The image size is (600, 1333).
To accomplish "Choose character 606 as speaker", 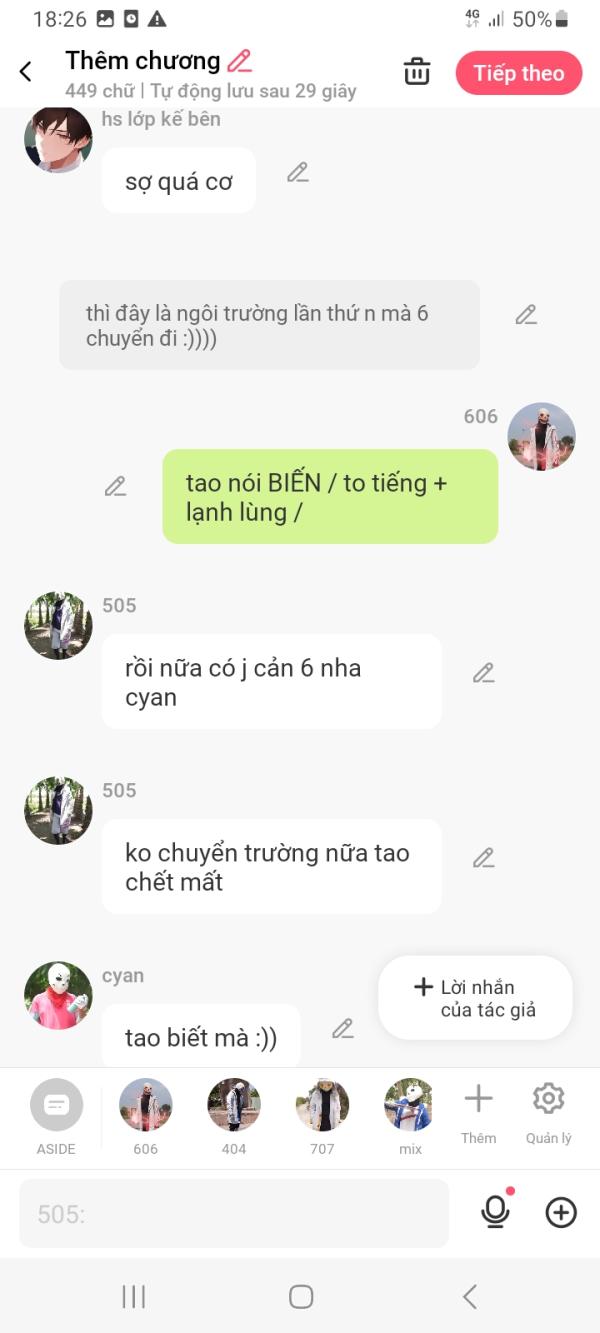I will tap(145, 1114).
